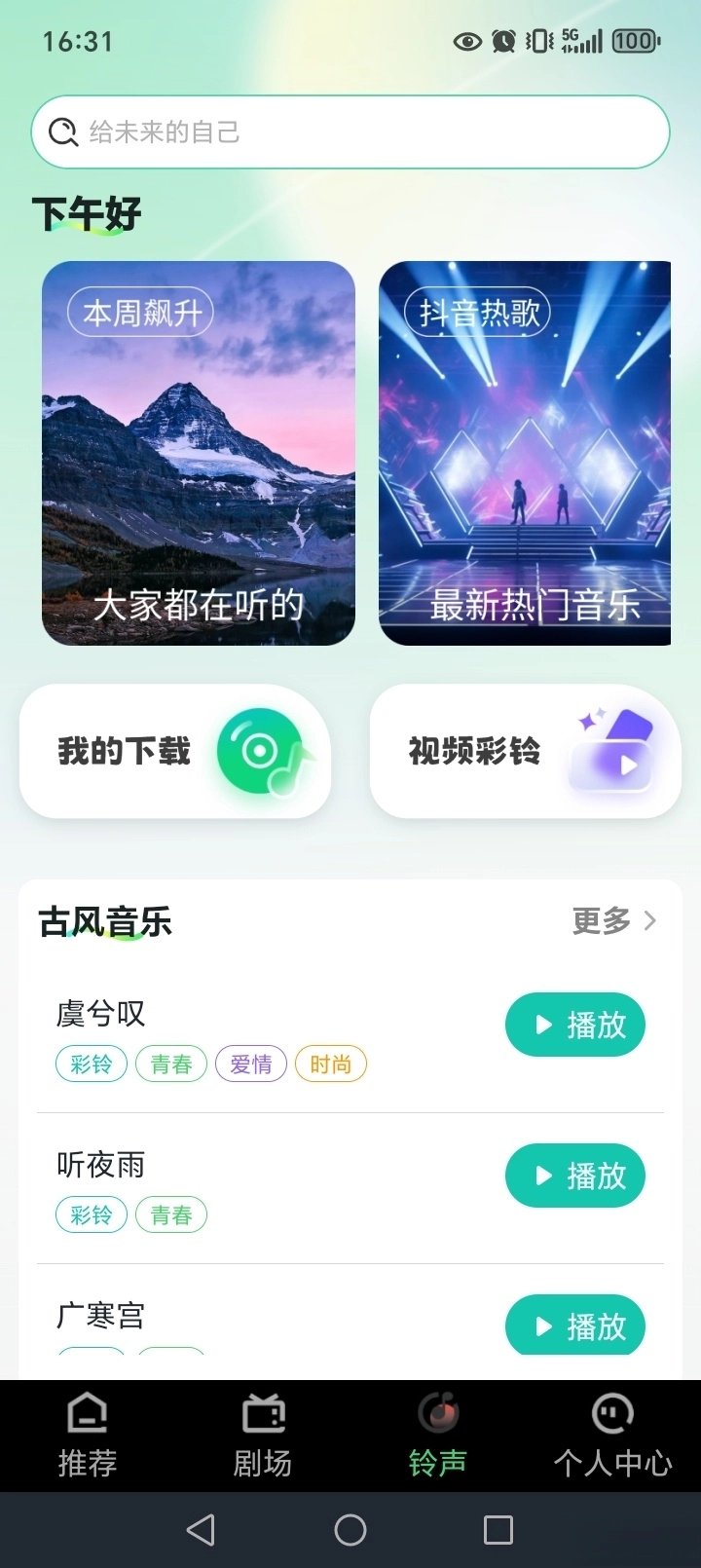Play the song 听夜雨
The height and width of the screenshot is (1568, 701).
(x=574, y=1176)
